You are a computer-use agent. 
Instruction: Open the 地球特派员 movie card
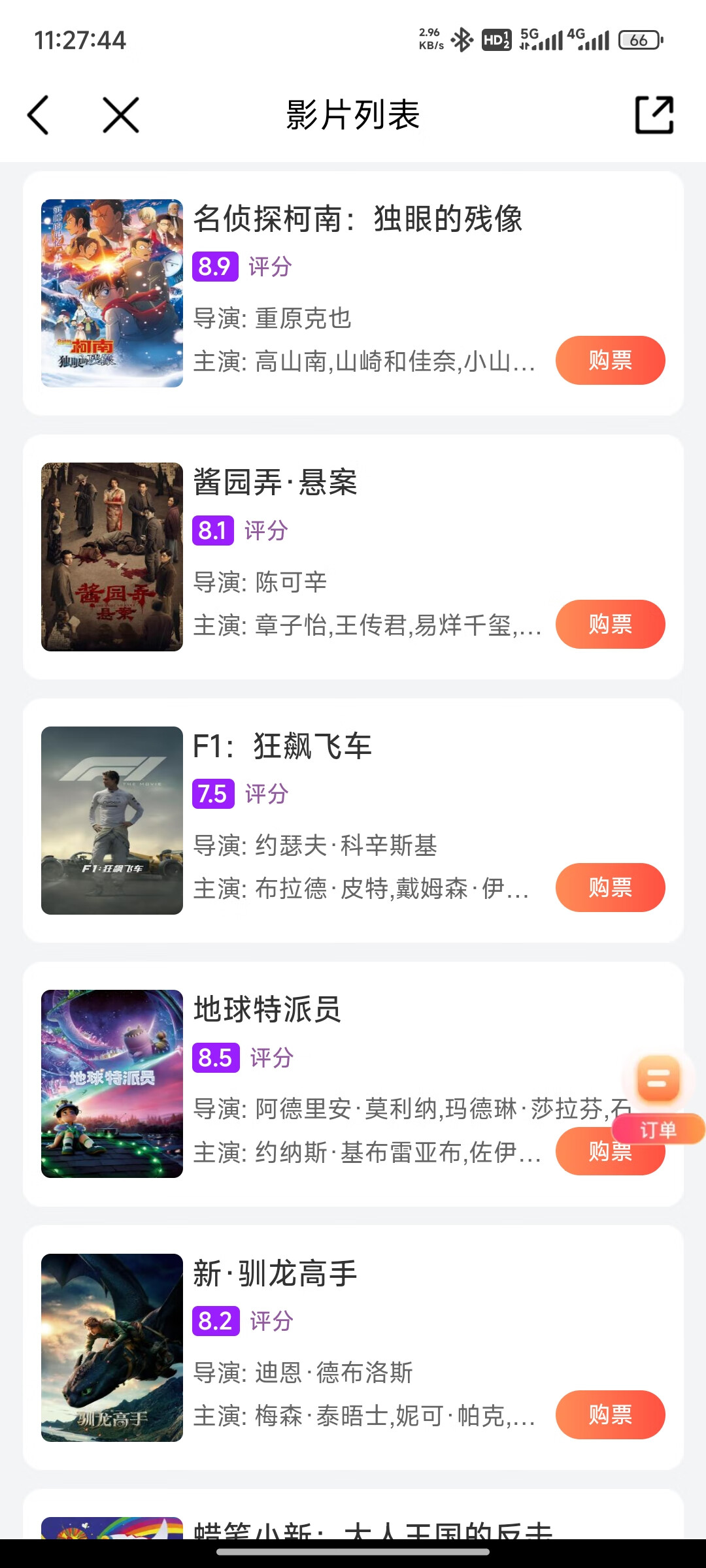click(x=353, y=1084)
